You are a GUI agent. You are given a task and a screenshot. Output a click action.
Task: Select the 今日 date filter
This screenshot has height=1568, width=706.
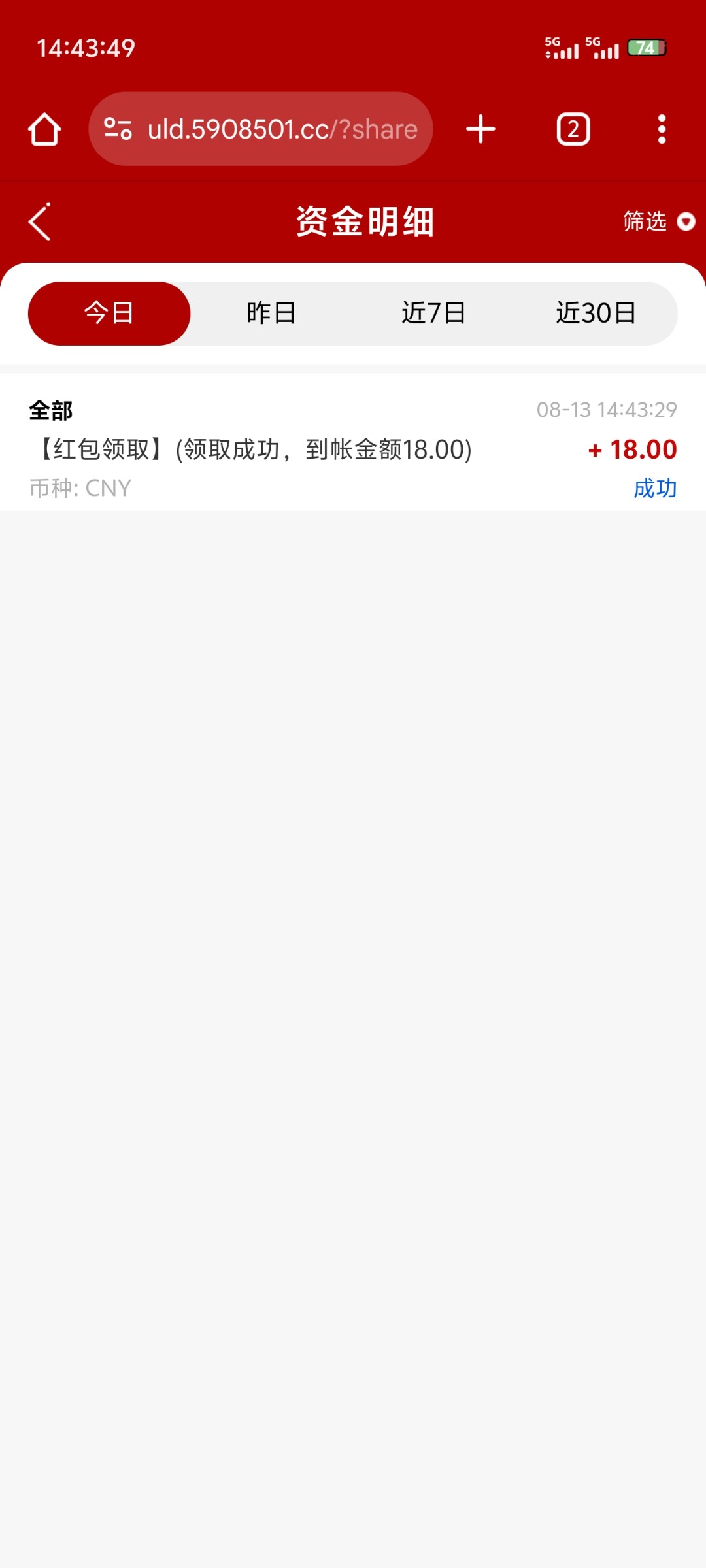tap(109, 313)
